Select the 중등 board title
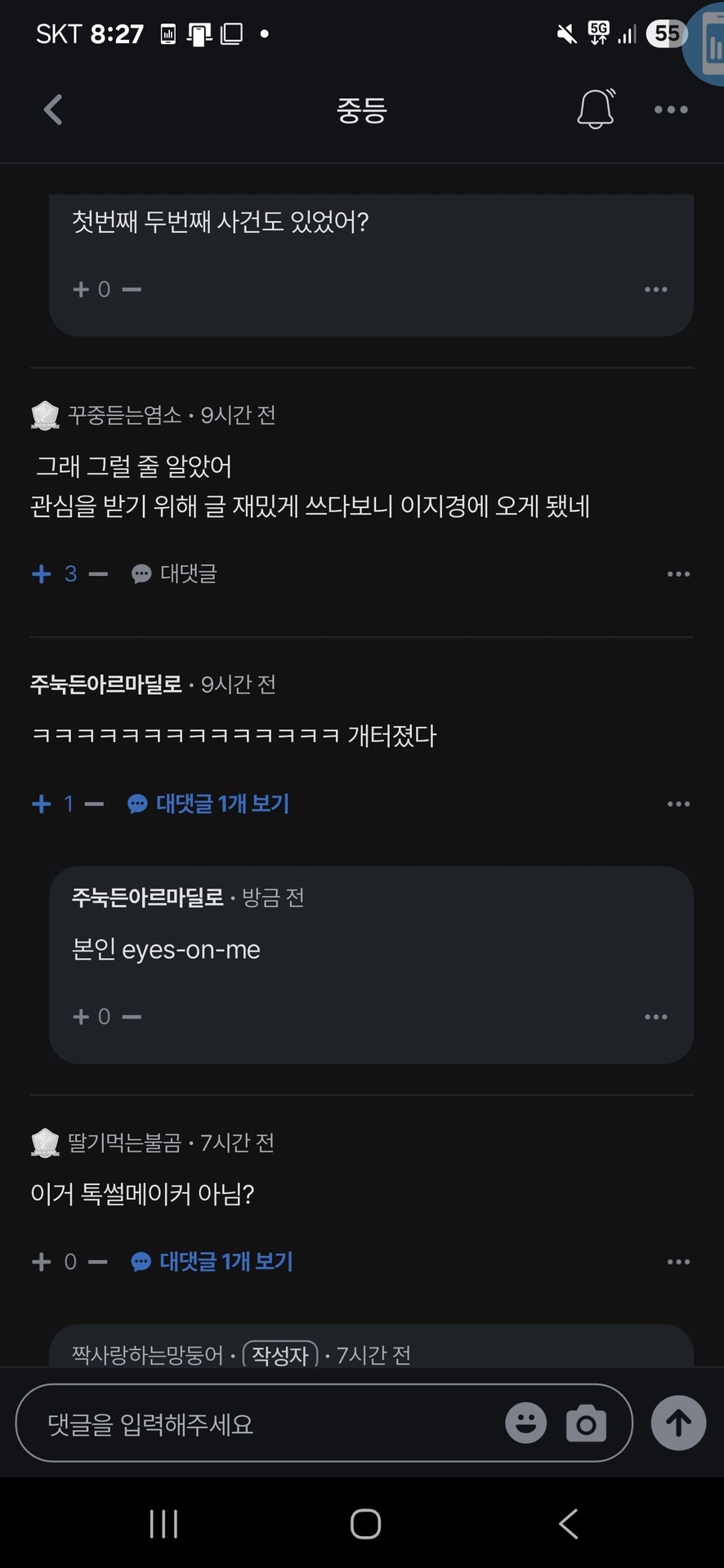 (x=362, y=109)
